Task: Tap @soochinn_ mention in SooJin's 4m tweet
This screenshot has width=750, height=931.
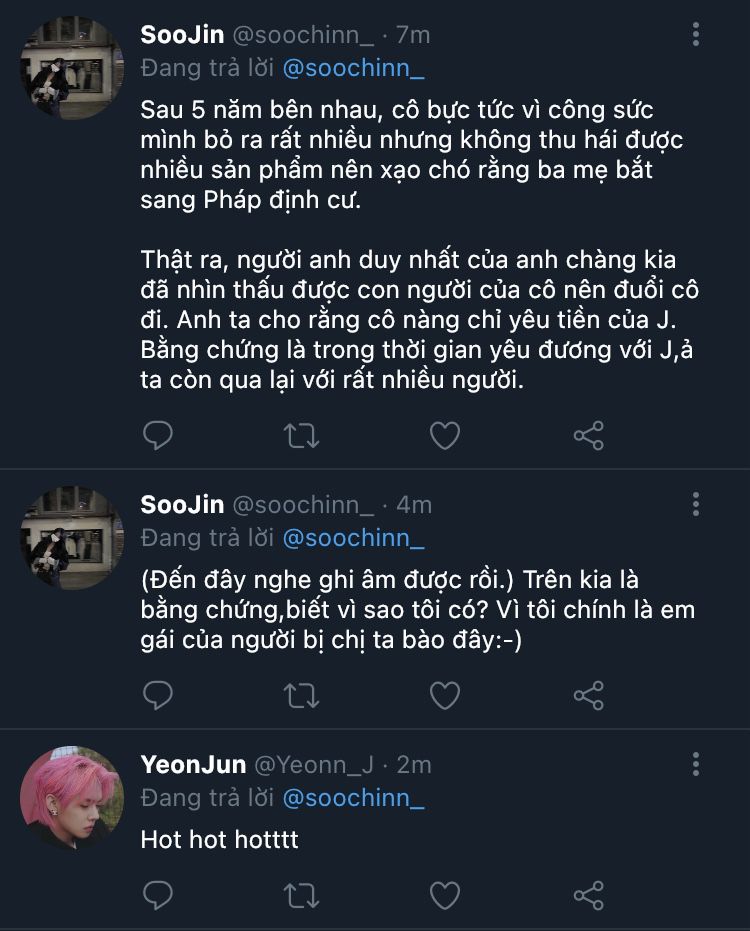Action: pos(353,538)
